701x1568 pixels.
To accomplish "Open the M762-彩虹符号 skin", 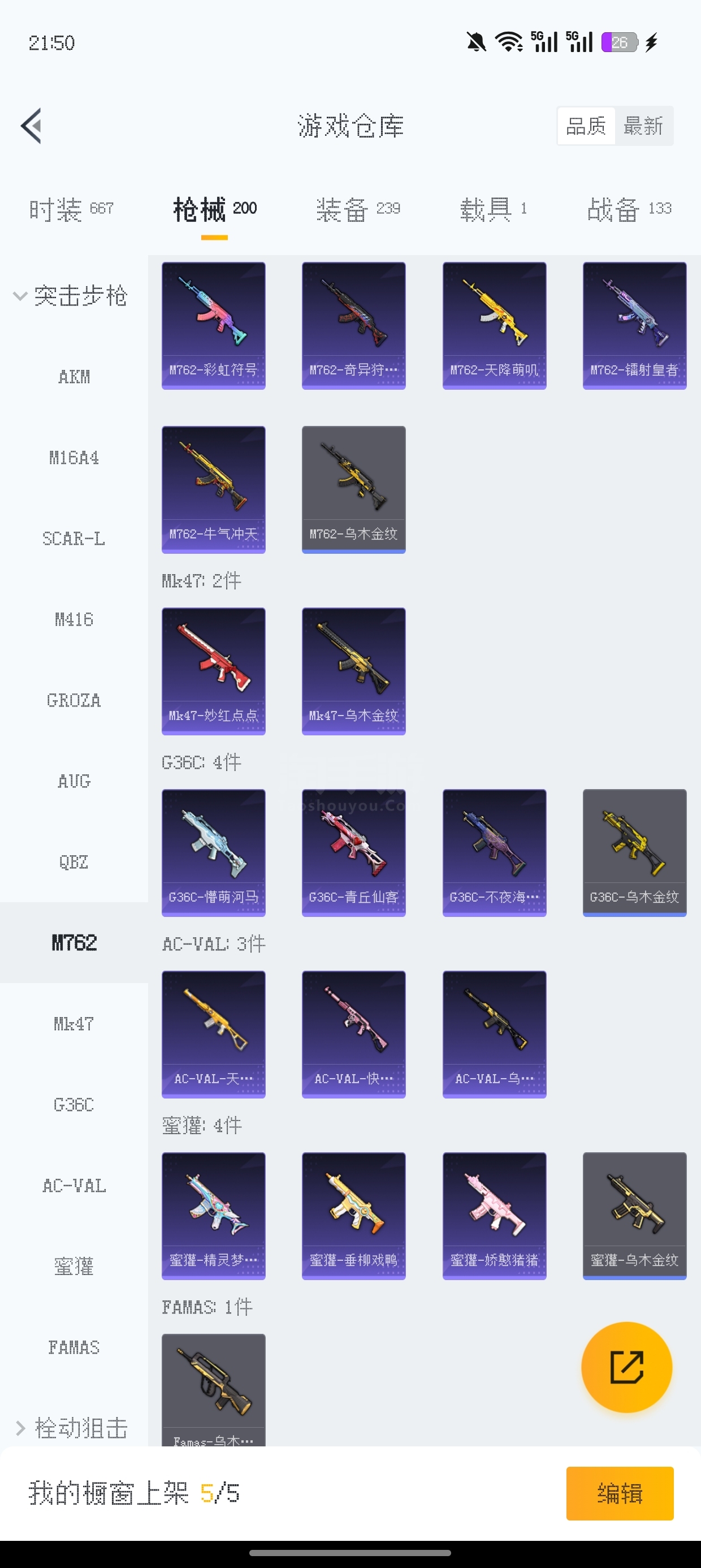I will (214, 326).
